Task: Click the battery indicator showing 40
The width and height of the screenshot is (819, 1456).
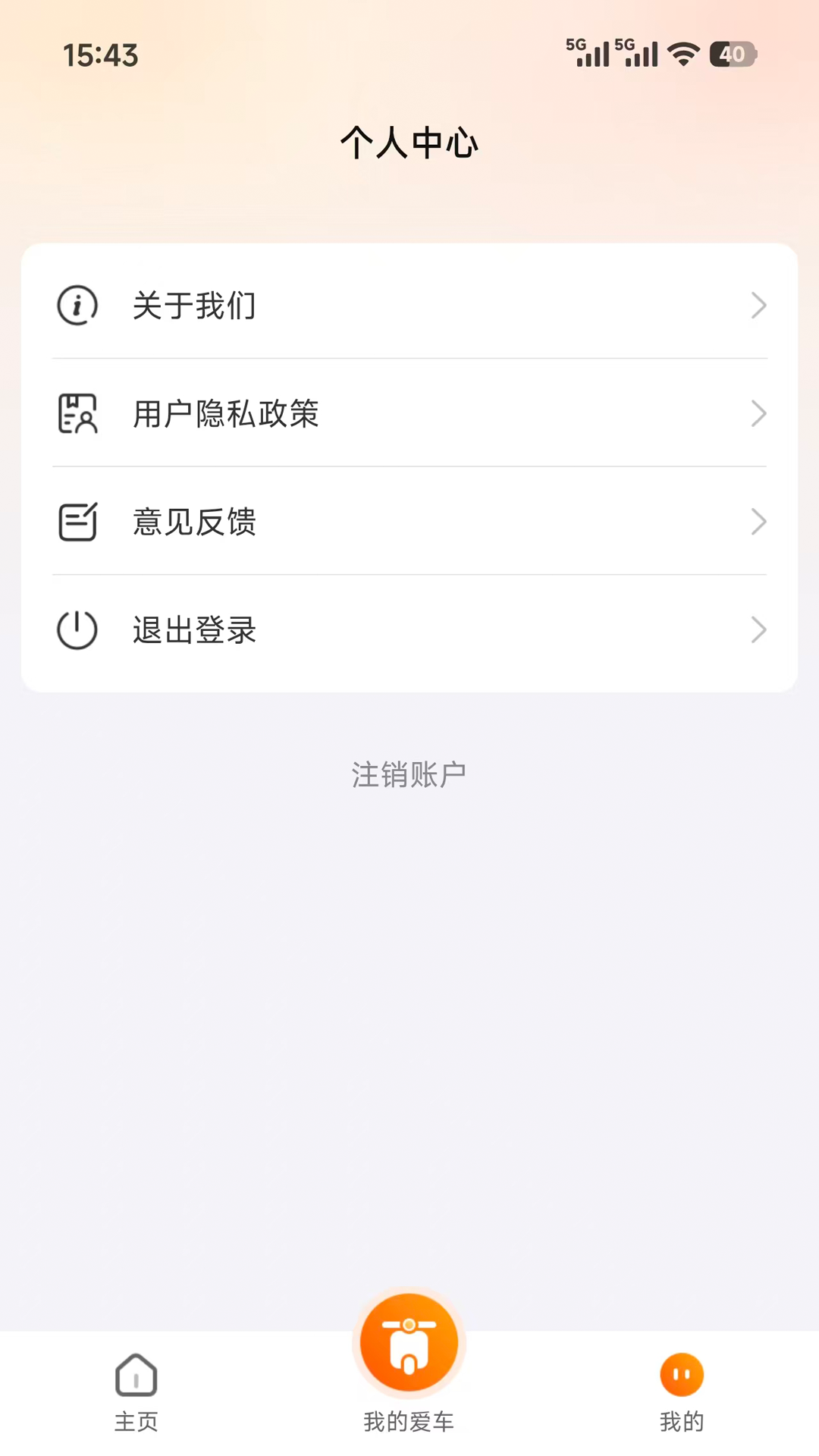Action: click(733, 53)
